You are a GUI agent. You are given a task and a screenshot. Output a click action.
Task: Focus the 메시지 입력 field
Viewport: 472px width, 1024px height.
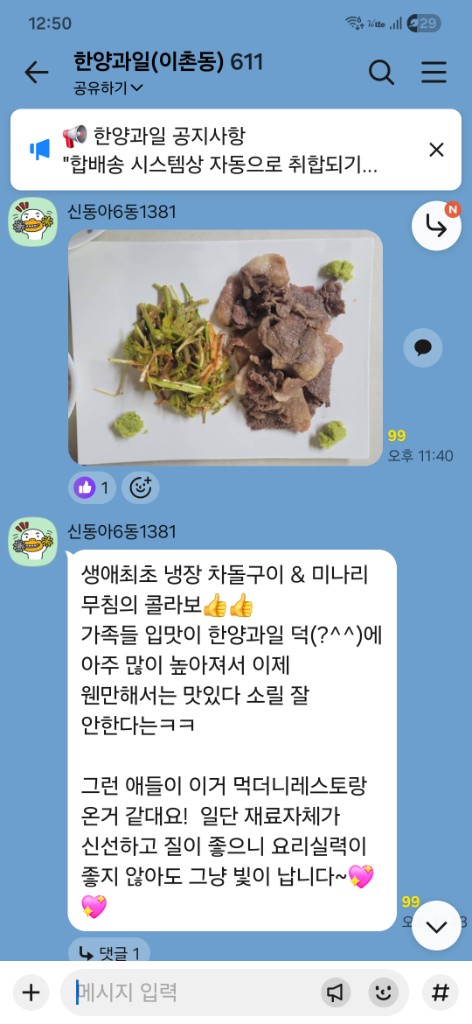click(196, 993)
